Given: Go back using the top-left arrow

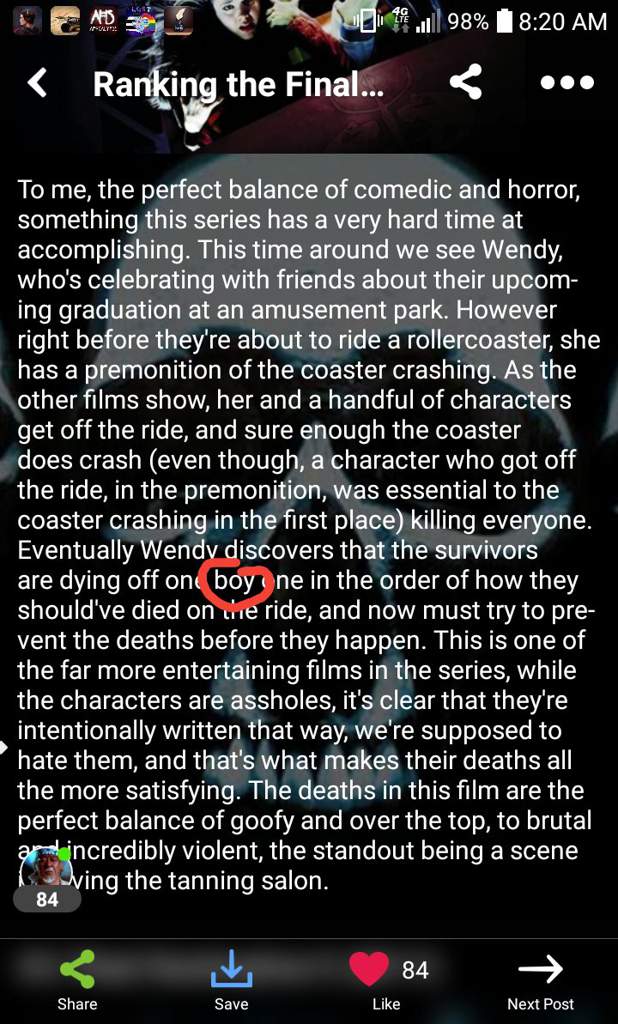Looking at the screenshot, I should 37,83.
